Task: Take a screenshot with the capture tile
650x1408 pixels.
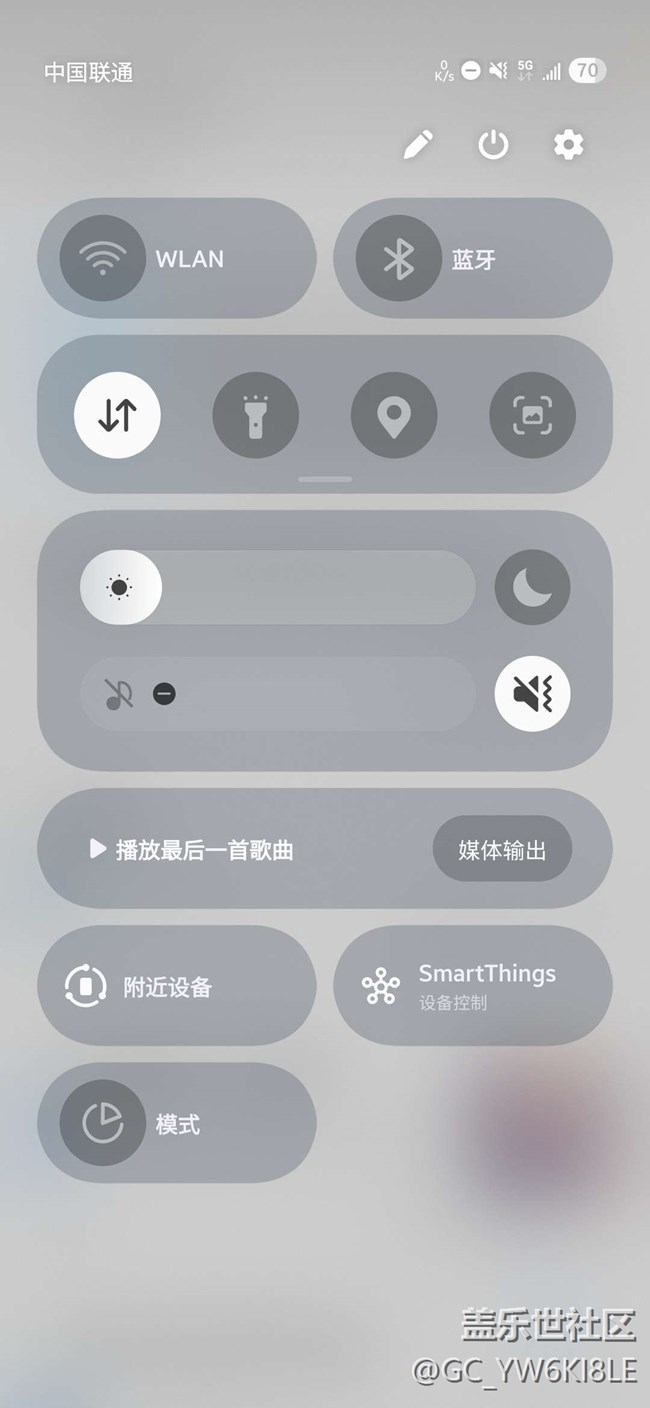Action: pos(532,415)
